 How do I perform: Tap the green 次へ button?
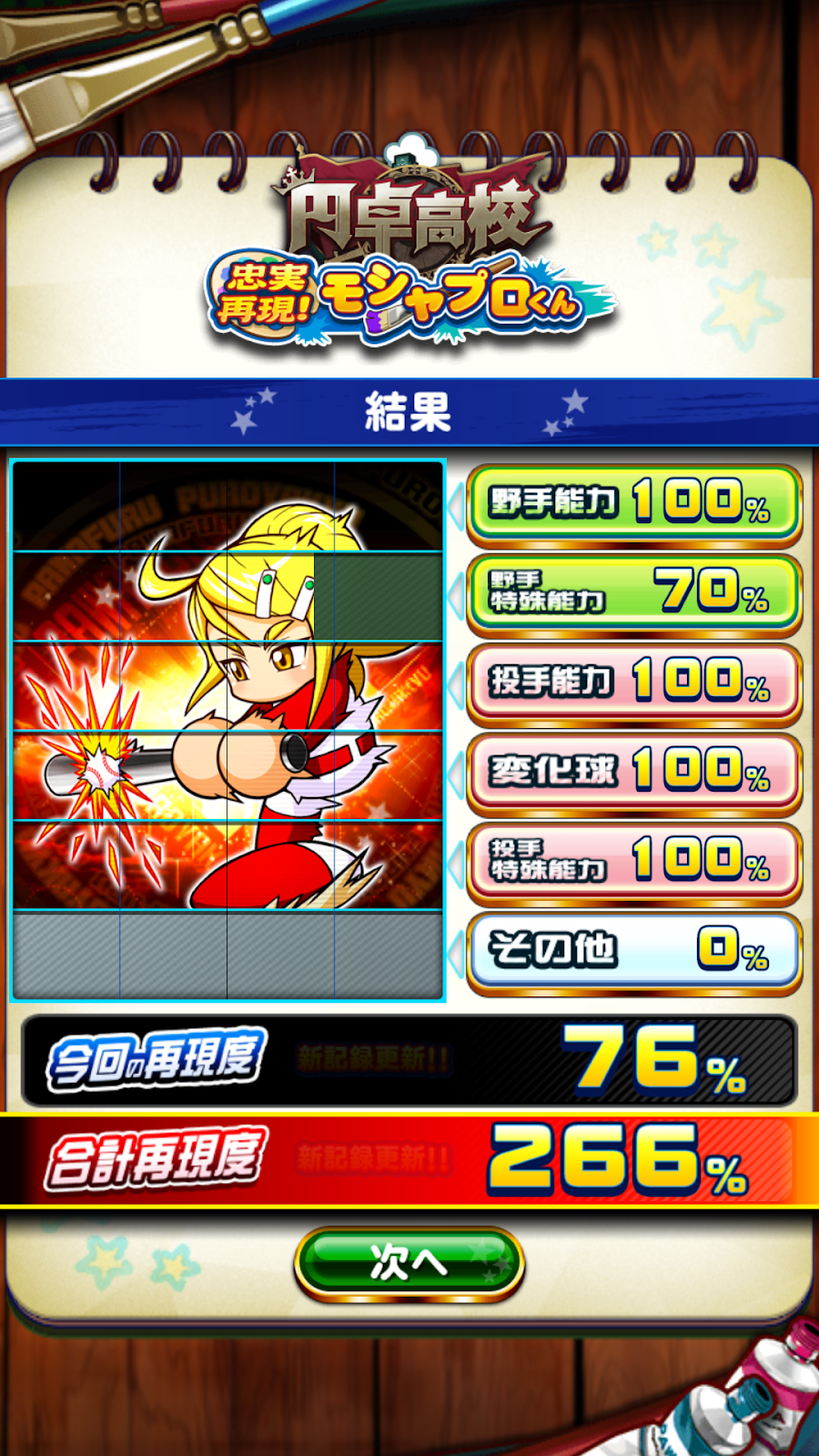point(409,1263)
